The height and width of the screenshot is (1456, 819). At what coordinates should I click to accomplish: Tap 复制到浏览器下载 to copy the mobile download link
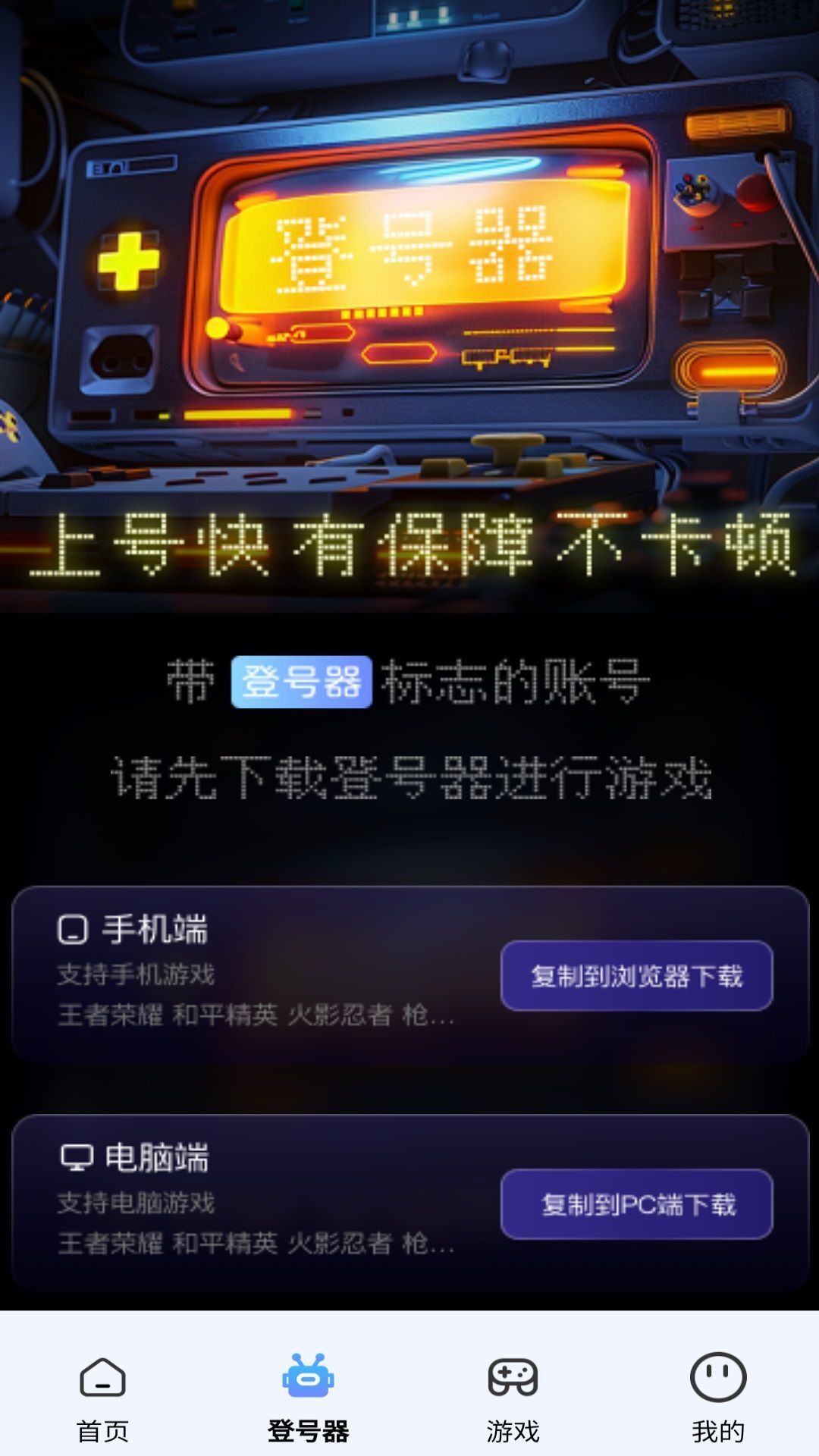coord(635,974)
